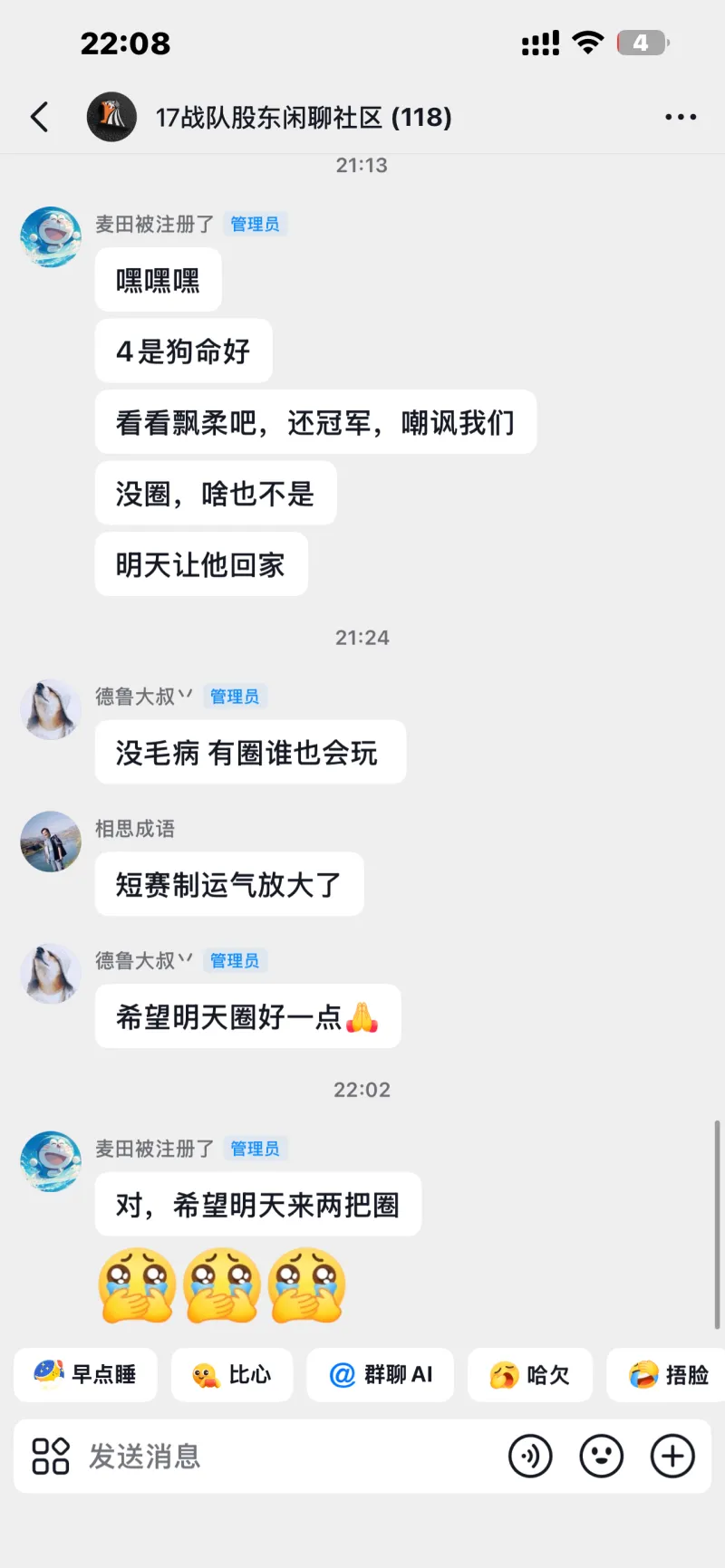
Task: Go back to the chat list
Action: tap(38, 117)
